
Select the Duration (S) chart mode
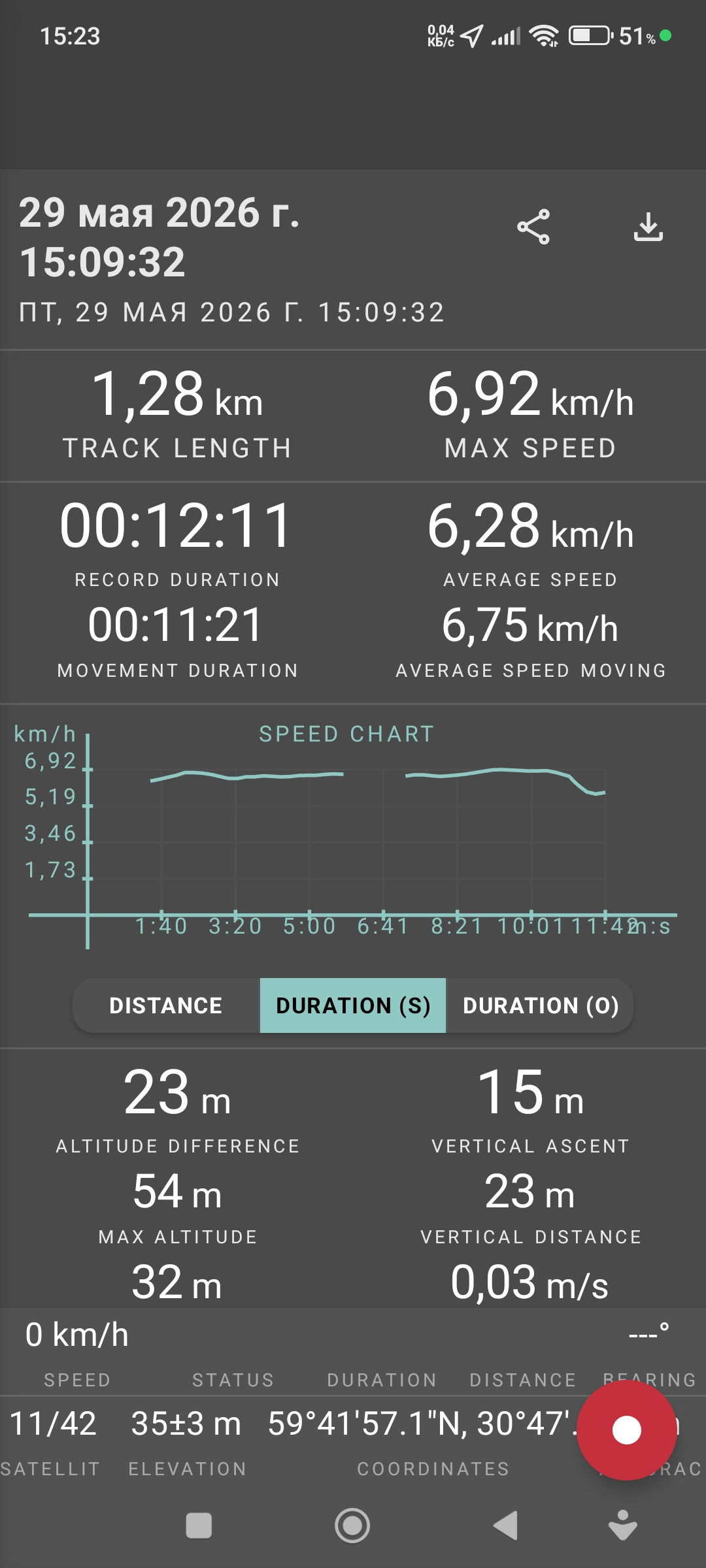tap(353, 1005)
